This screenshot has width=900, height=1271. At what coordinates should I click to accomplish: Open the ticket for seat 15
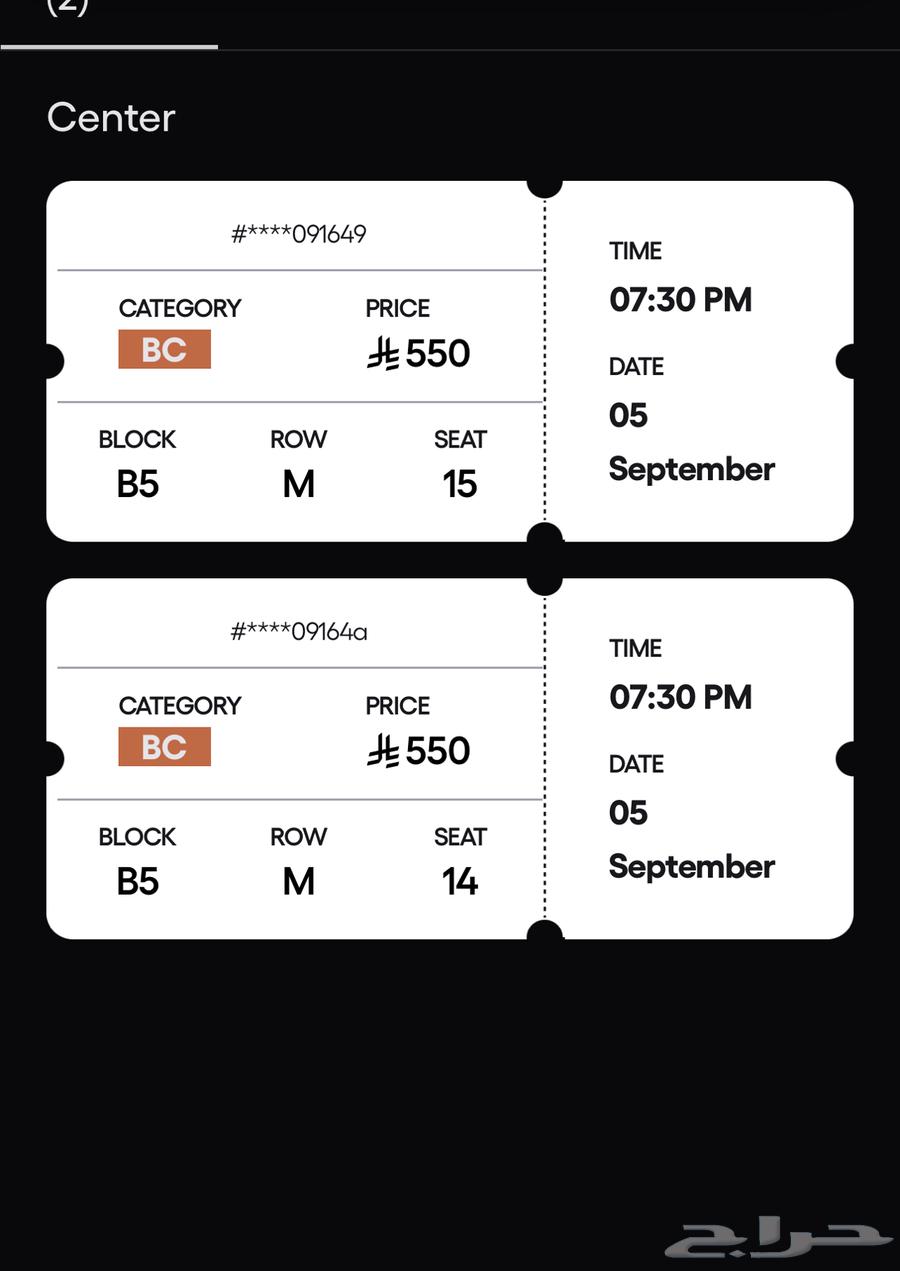(x=449, y=361)
